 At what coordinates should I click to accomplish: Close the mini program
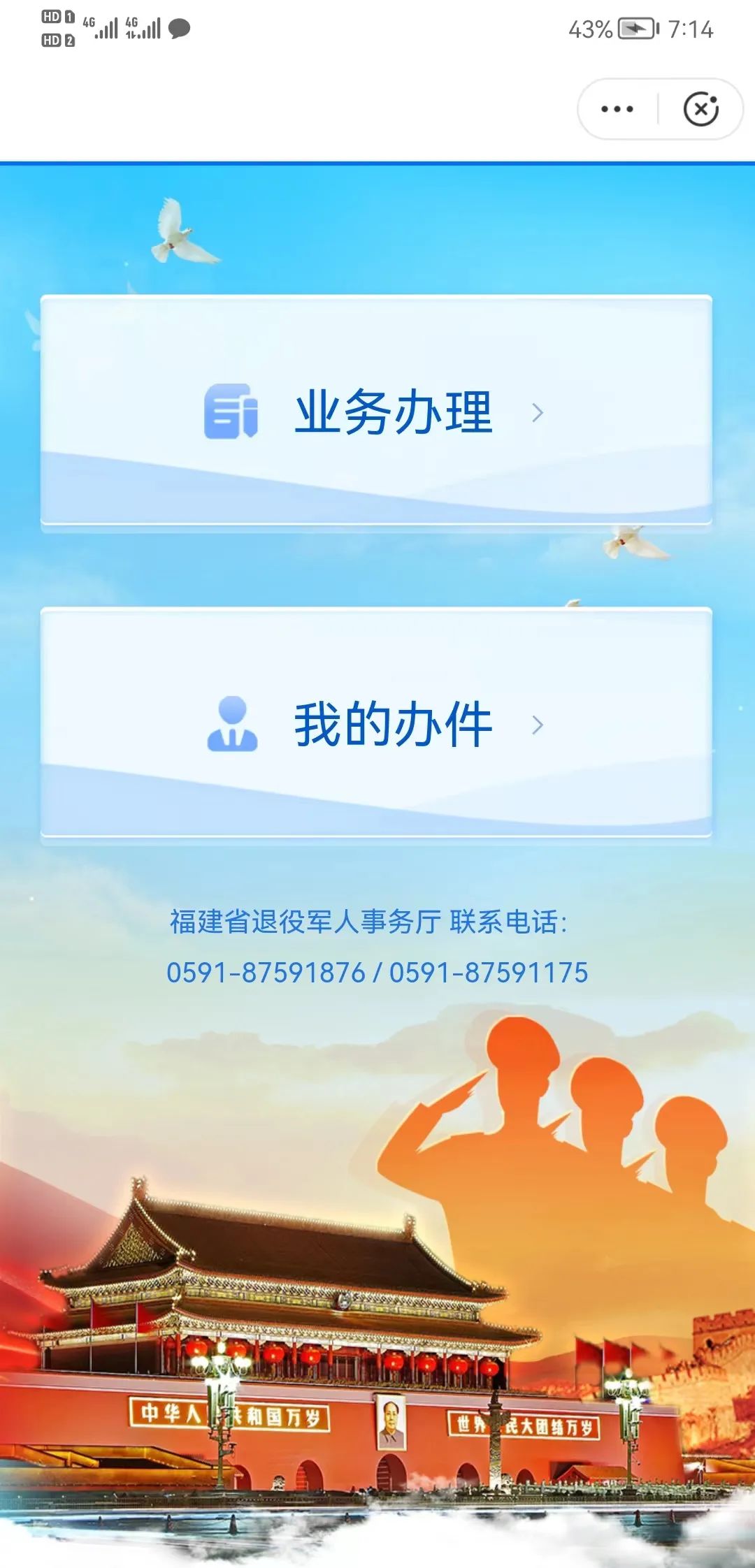(x=700, y=109)
